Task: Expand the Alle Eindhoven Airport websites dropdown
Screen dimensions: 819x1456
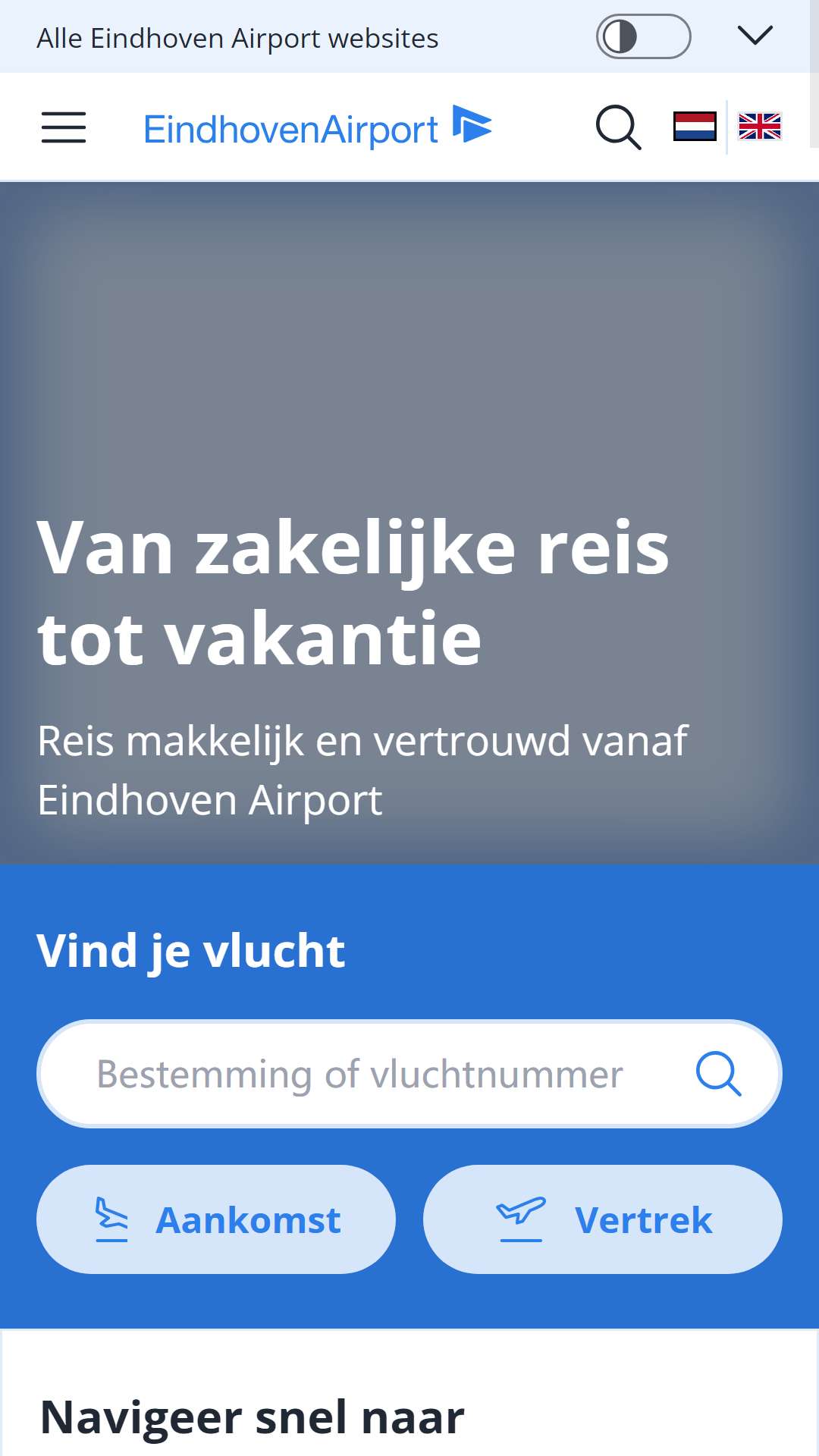Action: (x=755, y=36)
